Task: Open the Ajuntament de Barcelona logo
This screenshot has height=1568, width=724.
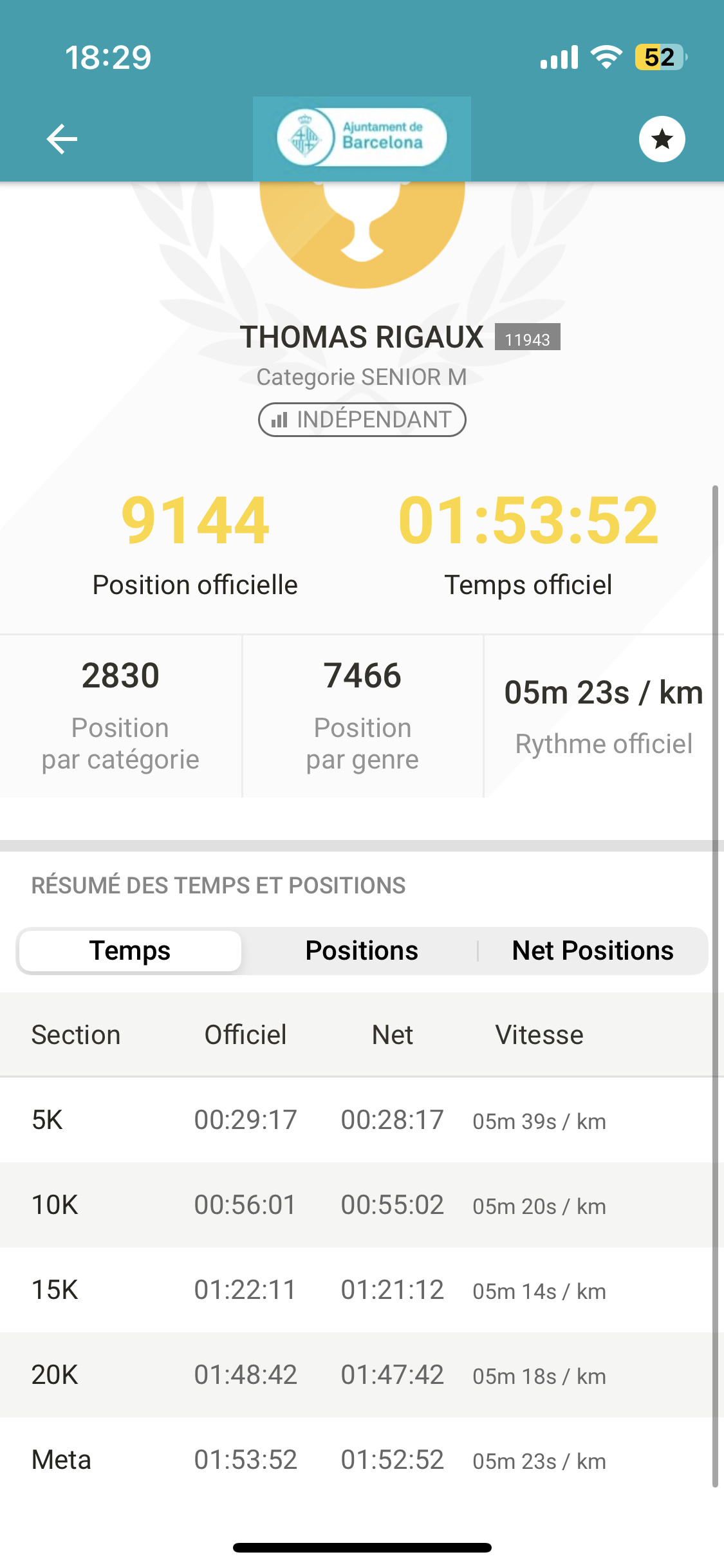Action: coord(362,138)
